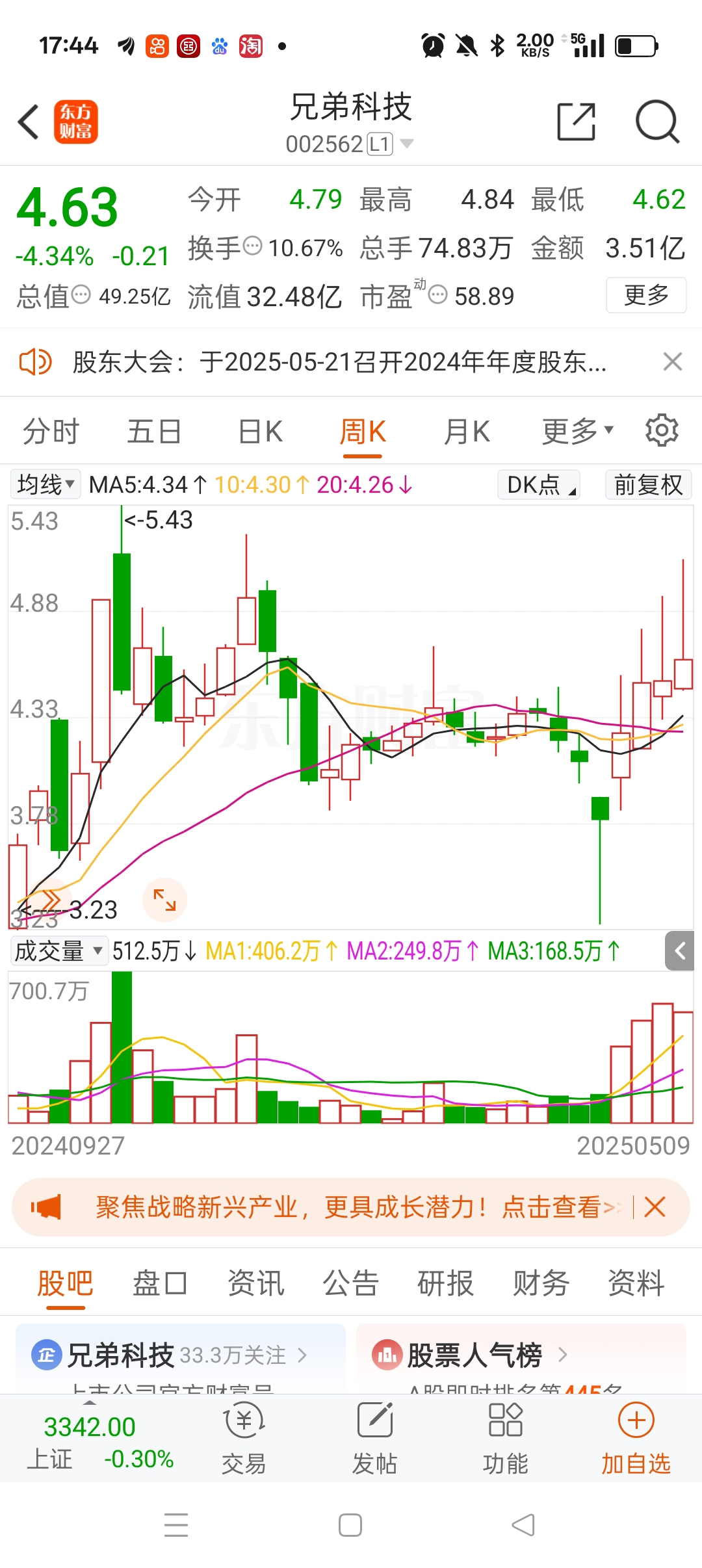Image resolution: width=702 pixels, height=1568 pixels.
Task: Open the 前复权 adjustment option
Action: (648, 485)
